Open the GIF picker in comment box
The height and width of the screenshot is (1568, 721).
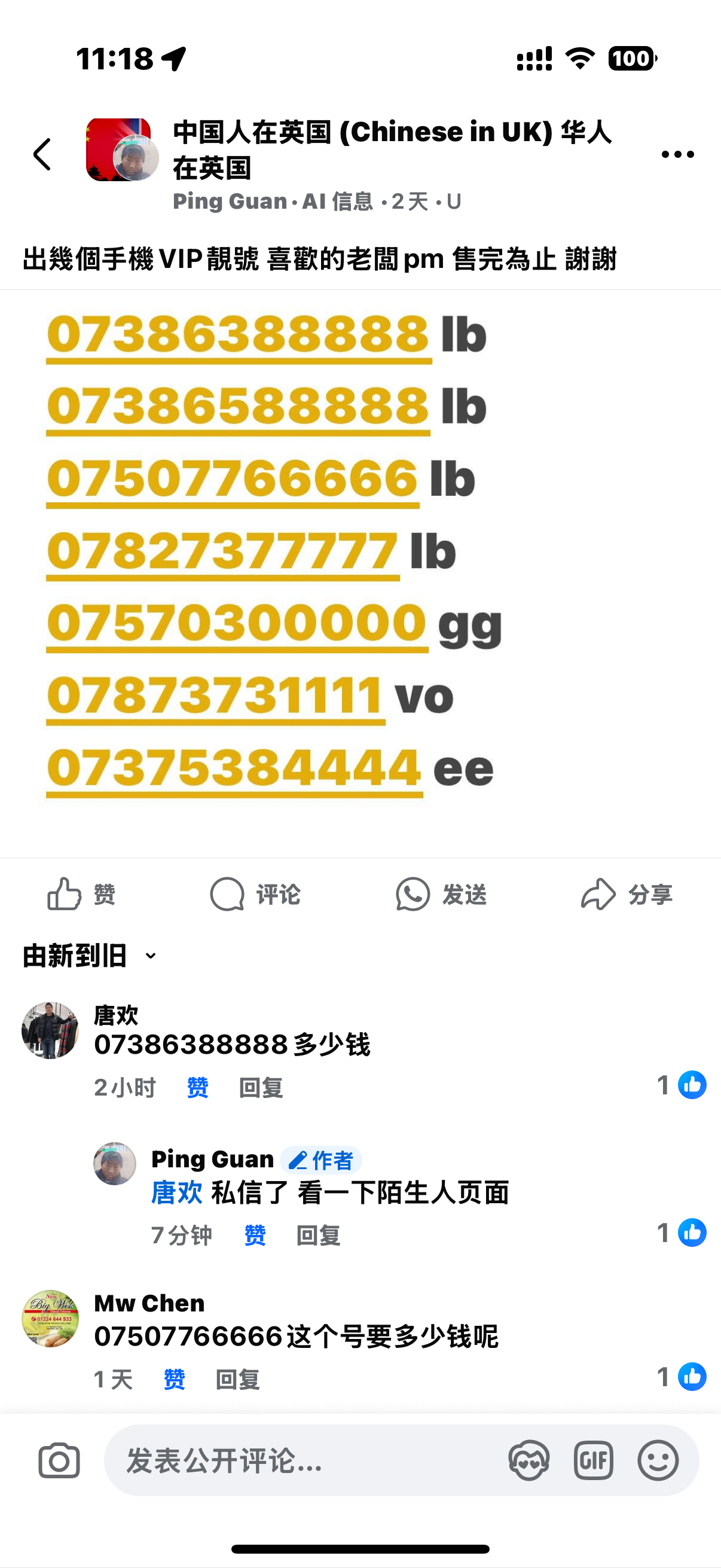(x=593, y=1460)
